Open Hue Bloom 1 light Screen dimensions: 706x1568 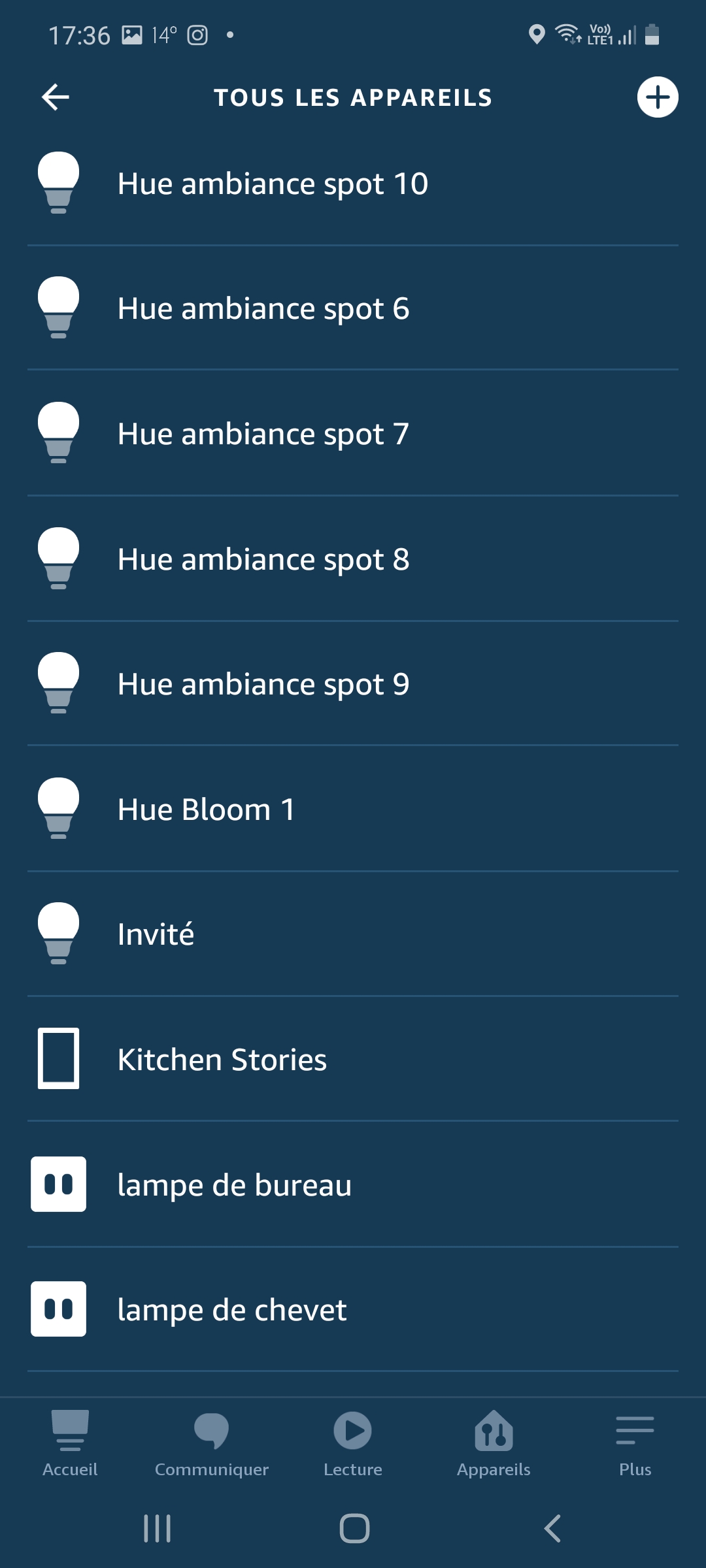pos(353,809)
